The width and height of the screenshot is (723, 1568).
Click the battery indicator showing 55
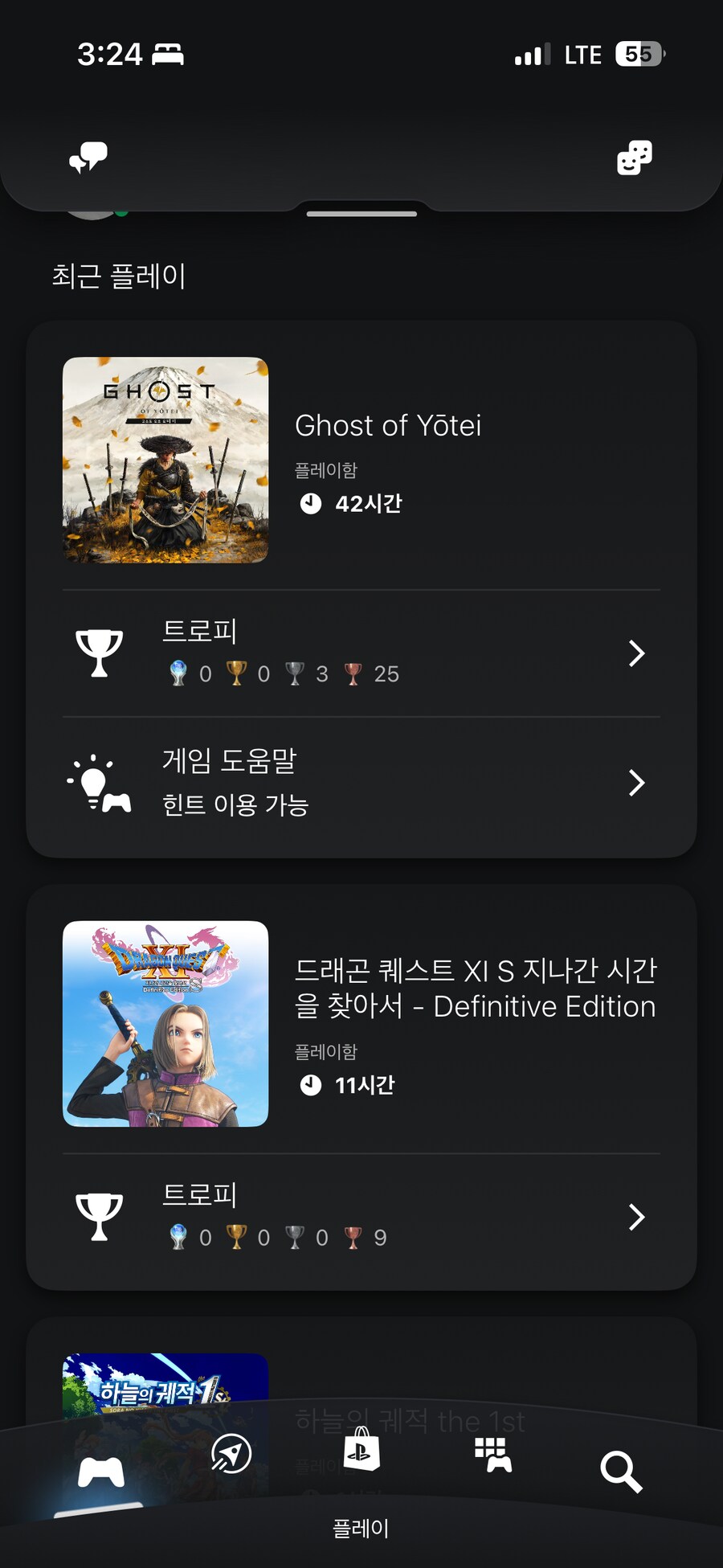(x=637, y=54)
